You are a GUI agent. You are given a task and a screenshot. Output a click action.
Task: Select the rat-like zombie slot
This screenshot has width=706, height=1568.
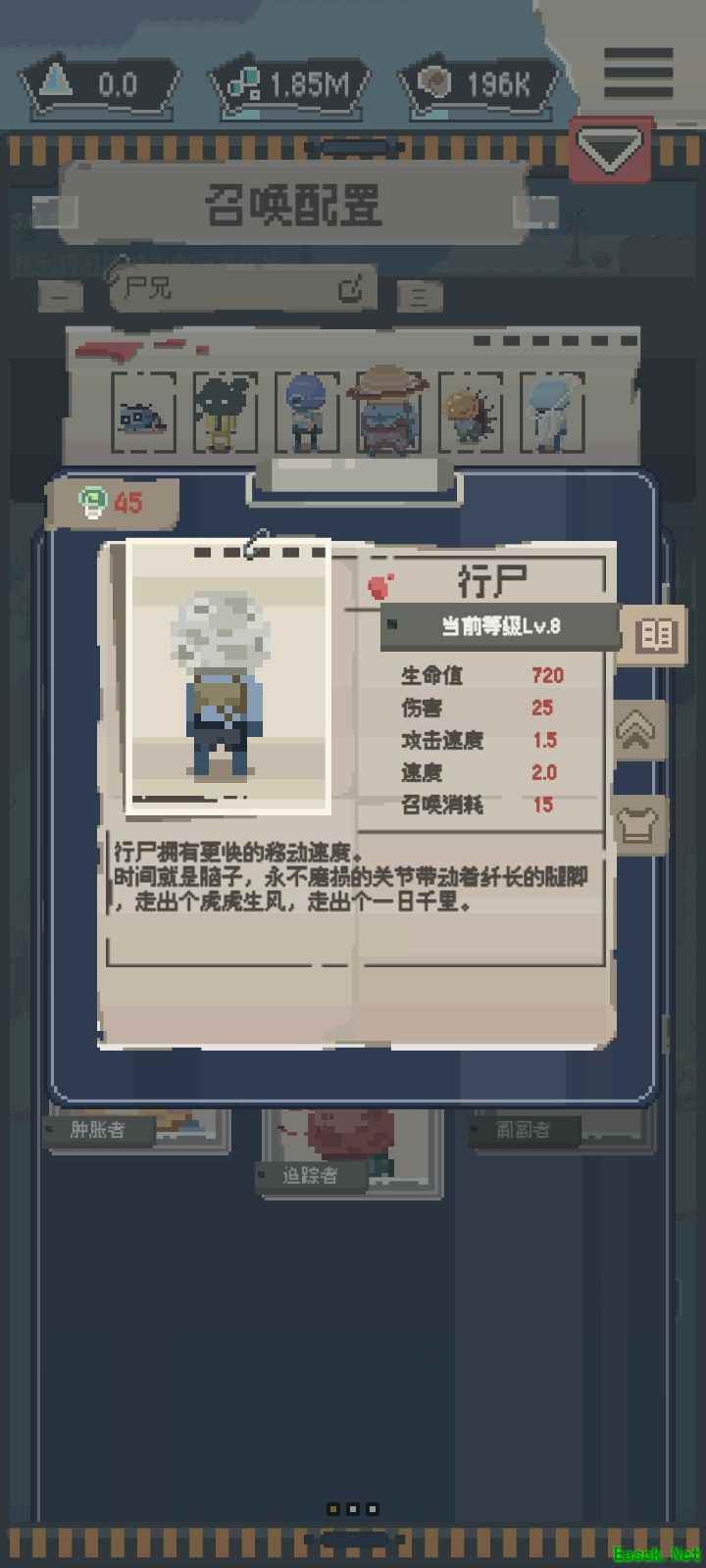pyautogui.click(x=144, y=414)
